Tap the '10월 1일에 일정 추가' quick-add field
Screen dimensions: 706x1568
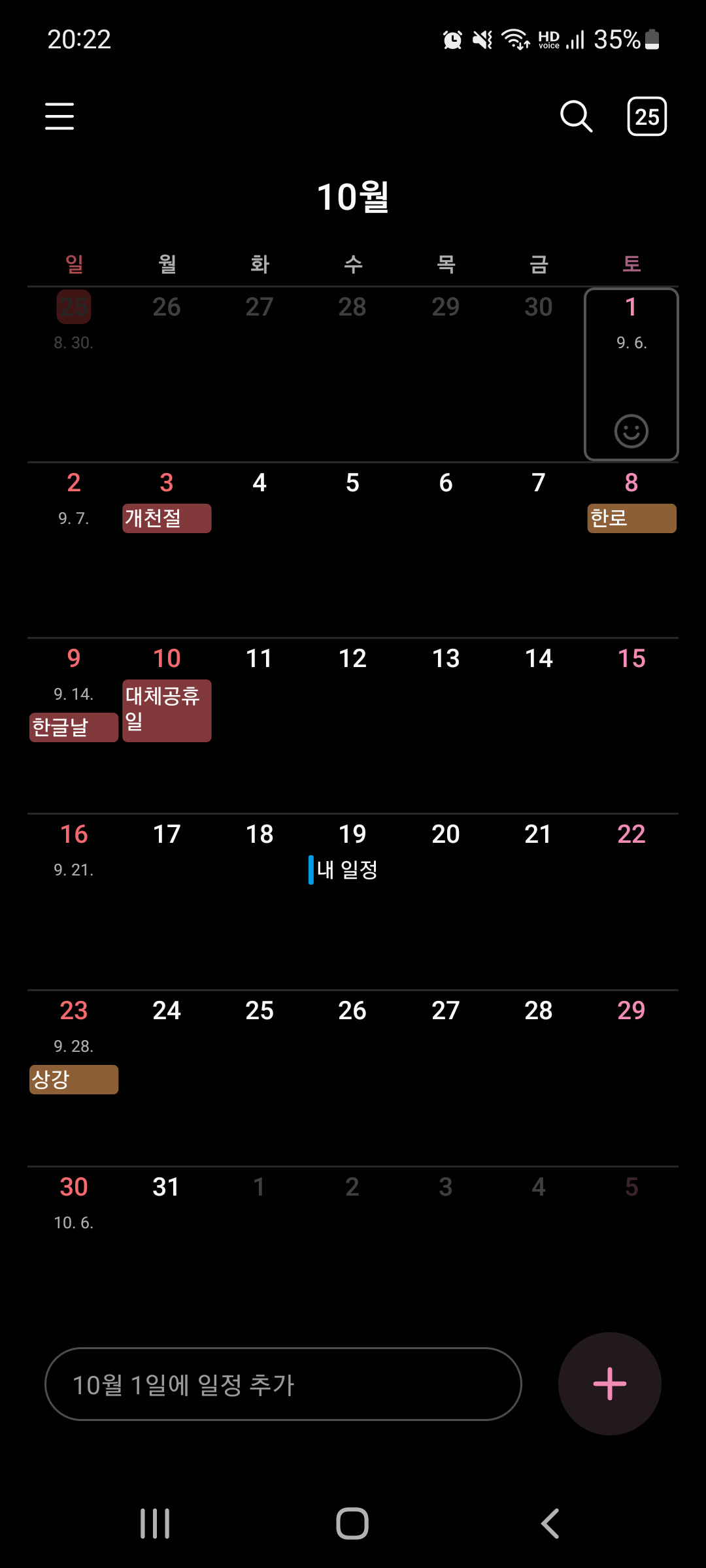[x=283, y=1384]
